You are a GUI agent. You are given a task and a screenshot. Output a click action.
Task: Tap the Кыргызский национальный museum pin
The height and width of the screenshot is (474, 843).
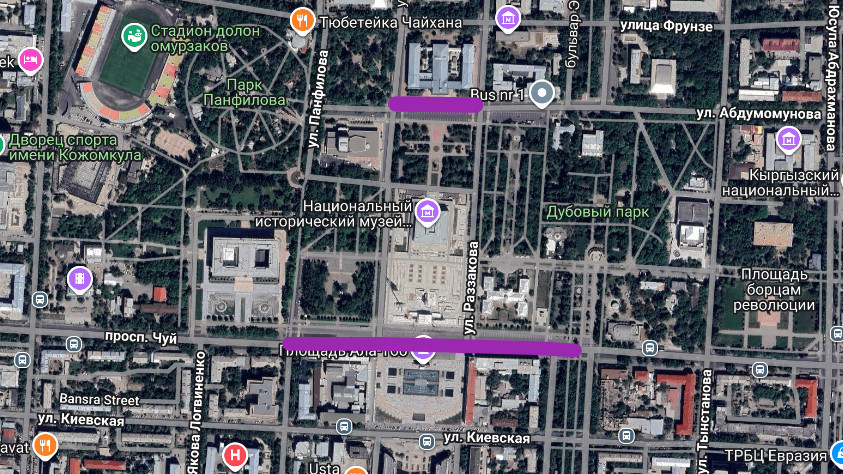point(789,139)
